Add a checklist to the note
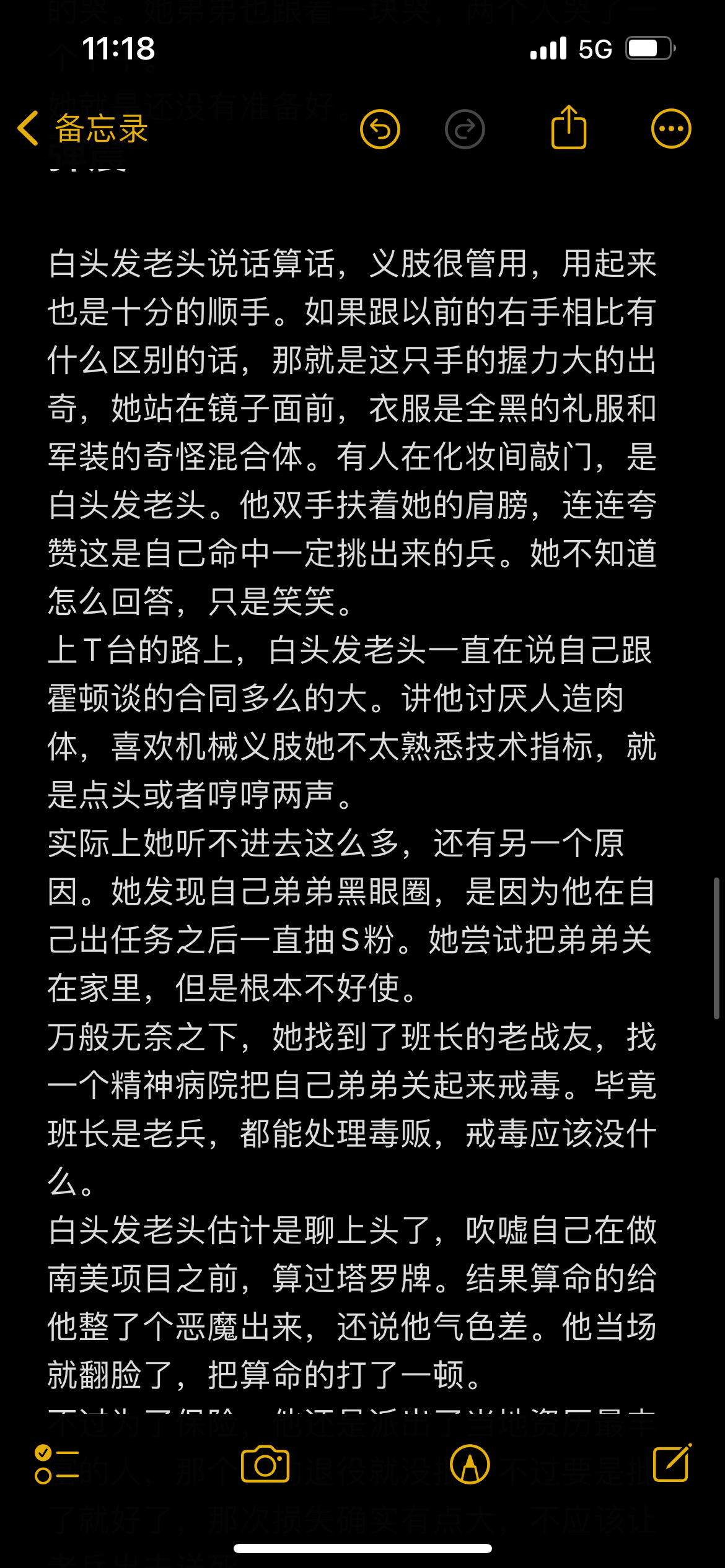 coord(57,1464)
